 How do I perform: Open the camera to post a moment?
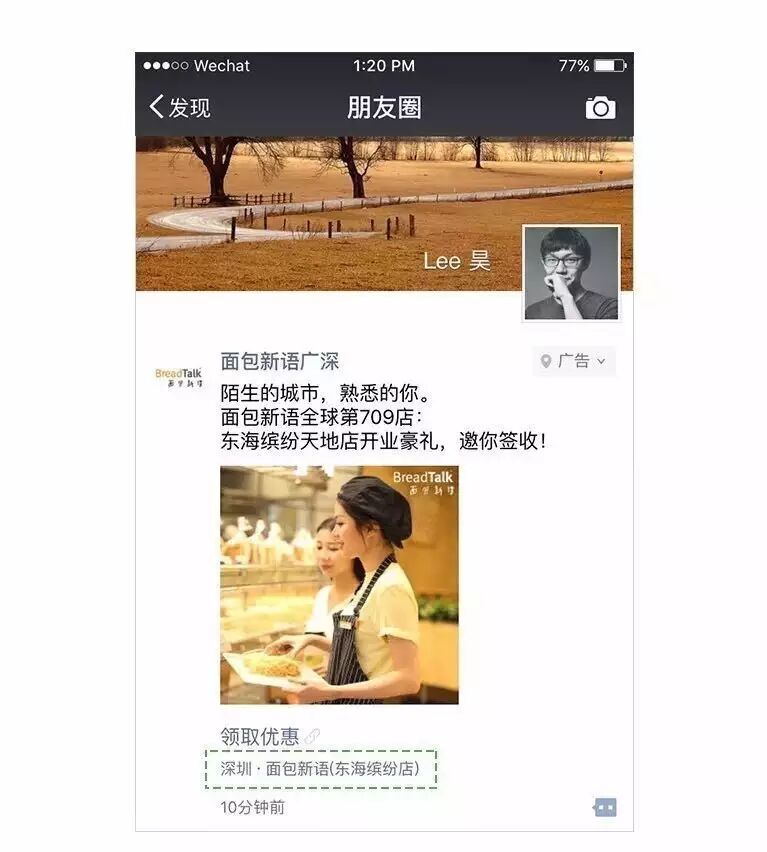[600, 108]
